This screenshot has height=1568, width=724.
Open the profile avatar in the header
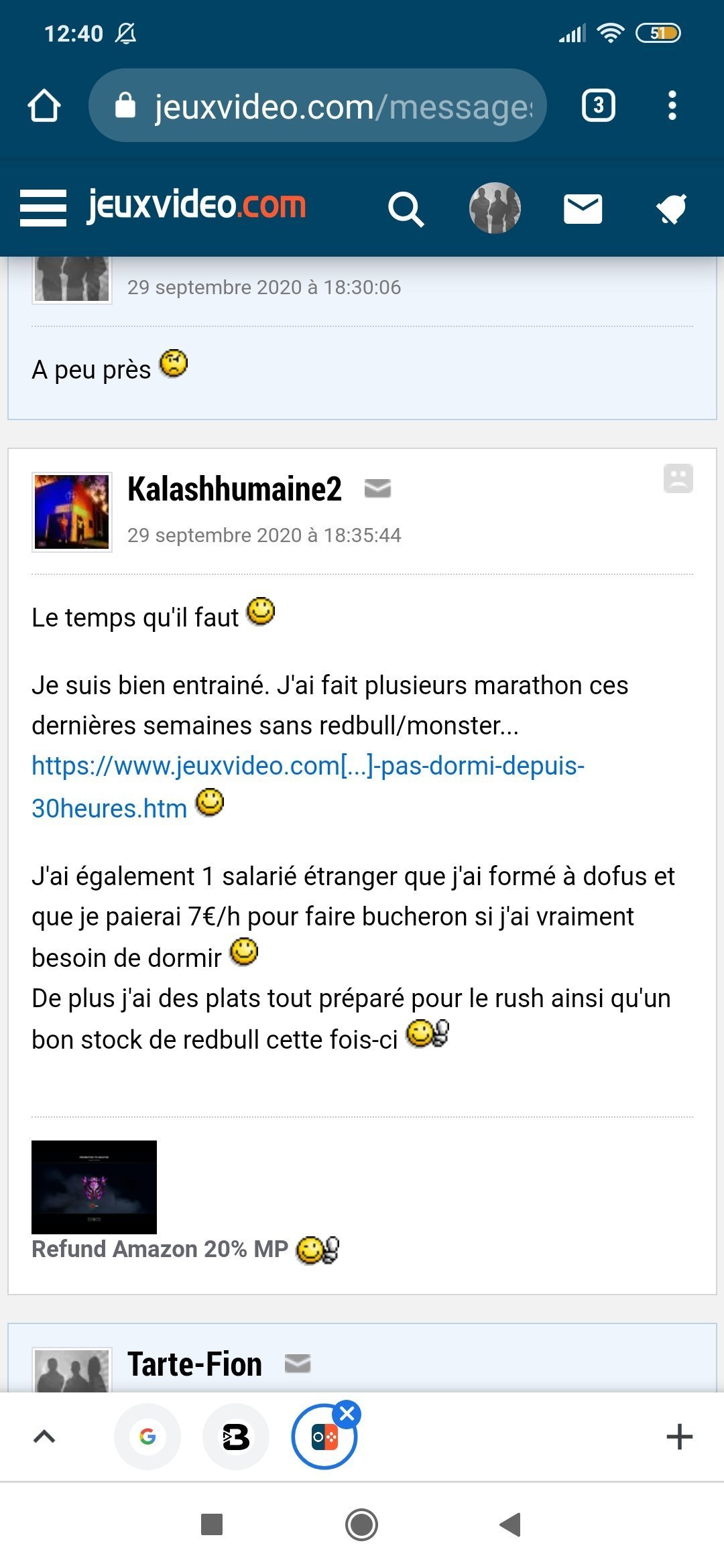click(495, 208)
